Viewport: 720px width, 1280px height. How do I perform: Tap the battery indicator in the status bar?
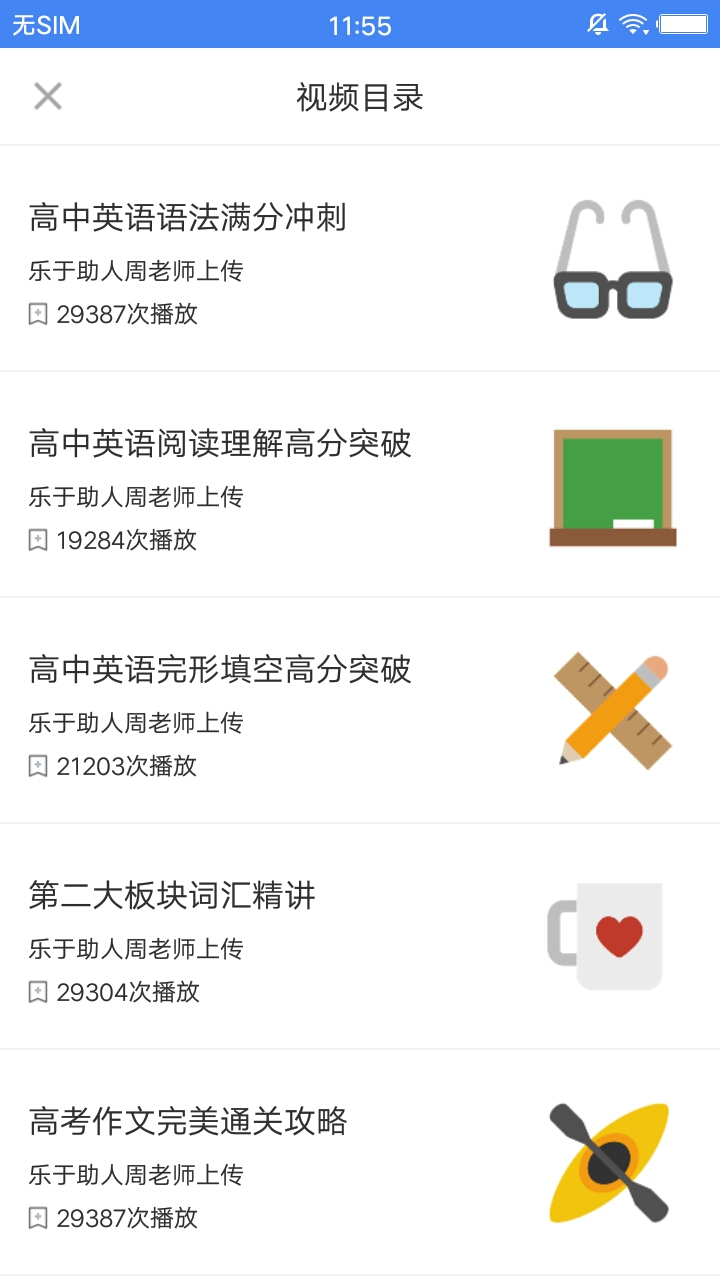(x=683, y=25)
